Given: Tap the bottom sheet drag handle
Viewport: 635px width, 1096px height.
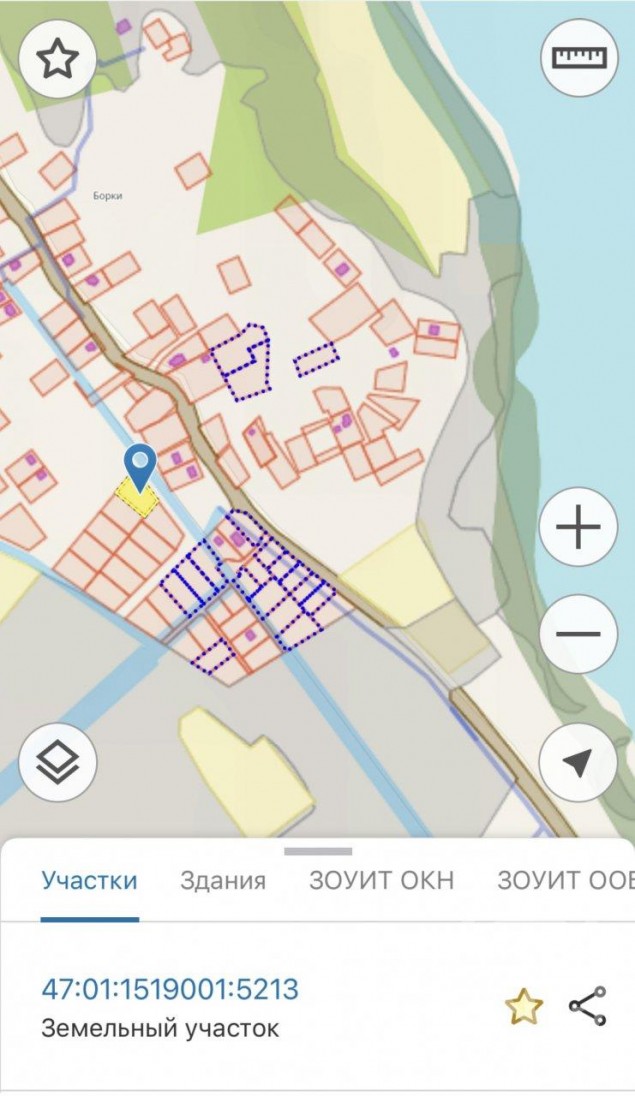Looking at the screenshot, I should (x=318, y=851).
